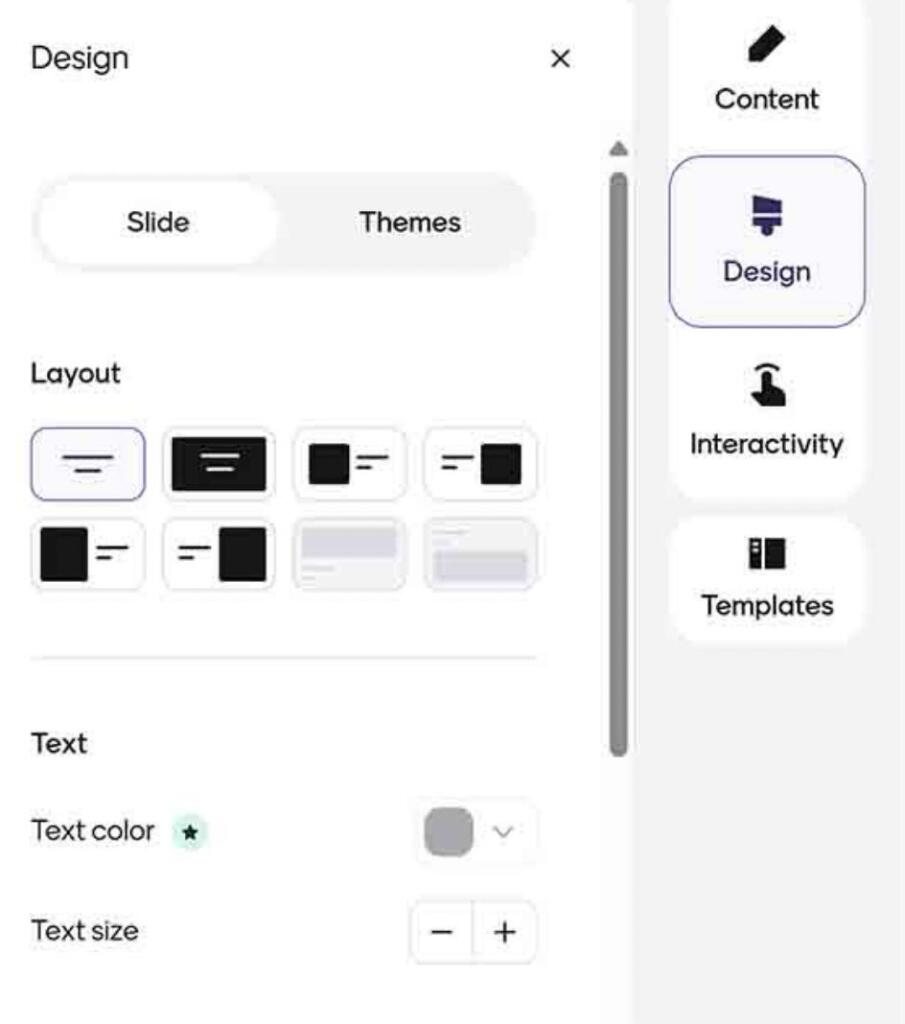Choose layout with image above text
The image size is (905, 1024).
pyautogui.click(x=349, y=554)
